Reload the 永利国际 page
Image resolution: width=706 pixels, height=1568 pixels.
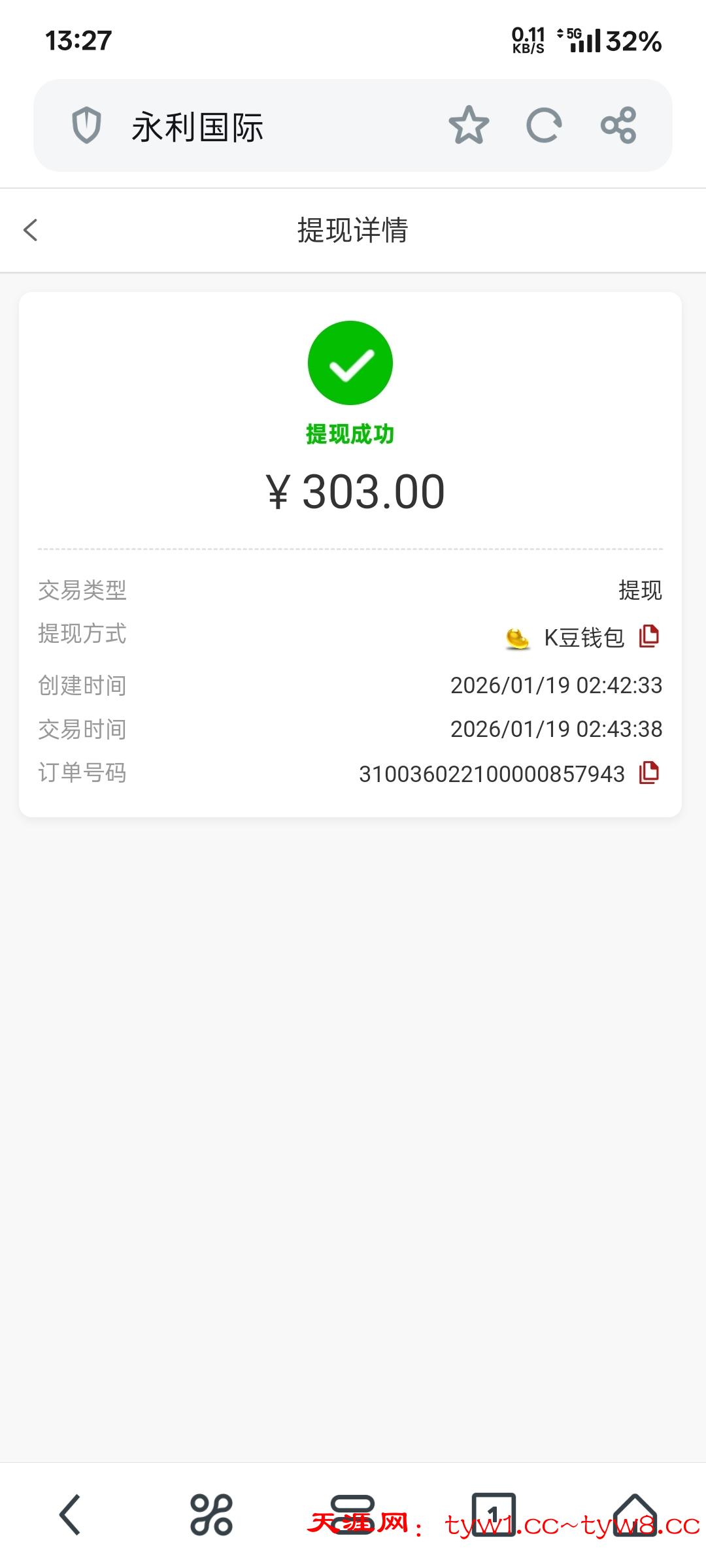tap(543, 125)
